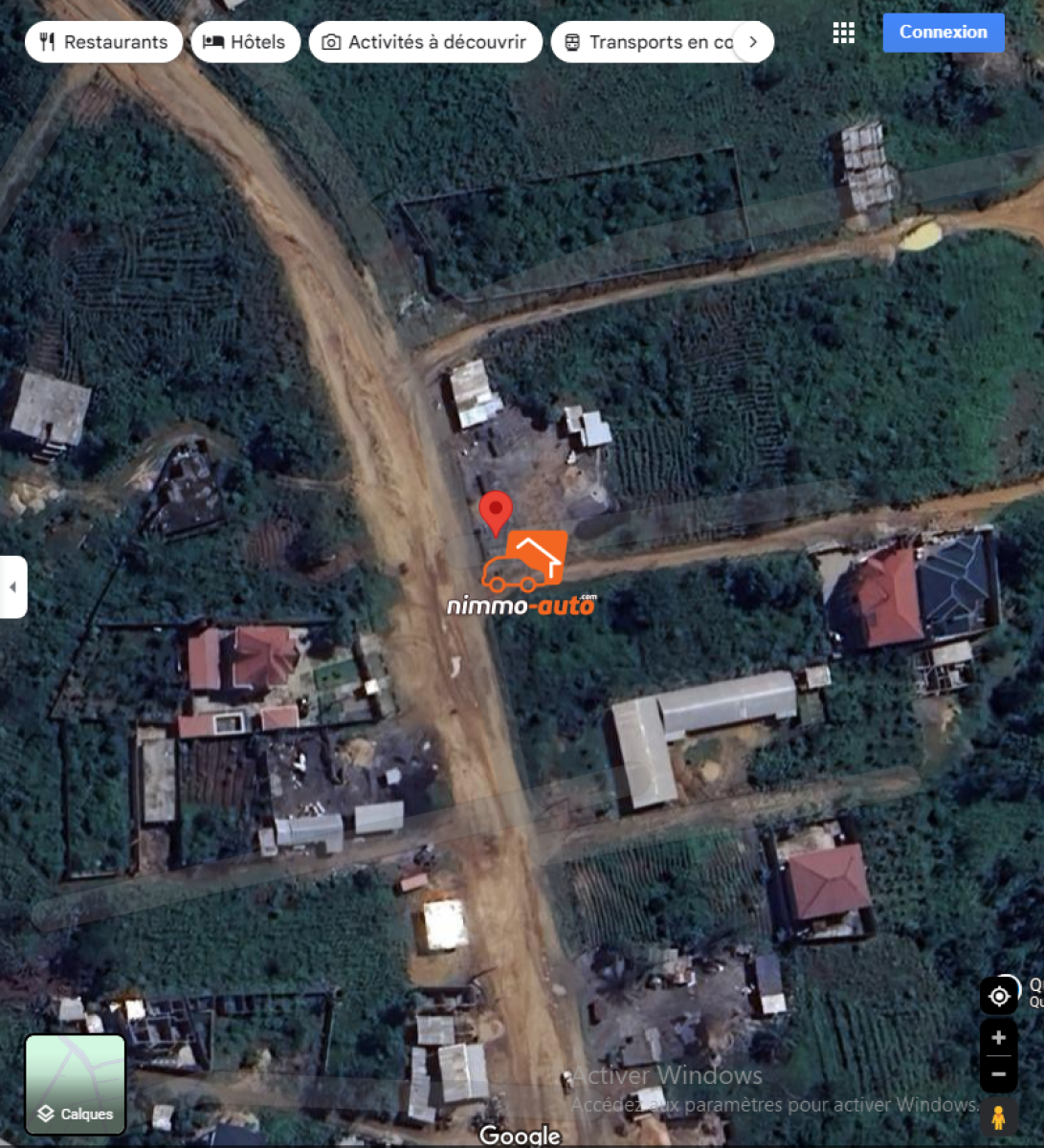Zoom out of the map
Screen dimensions: 1044x1148
[999, 1074]
